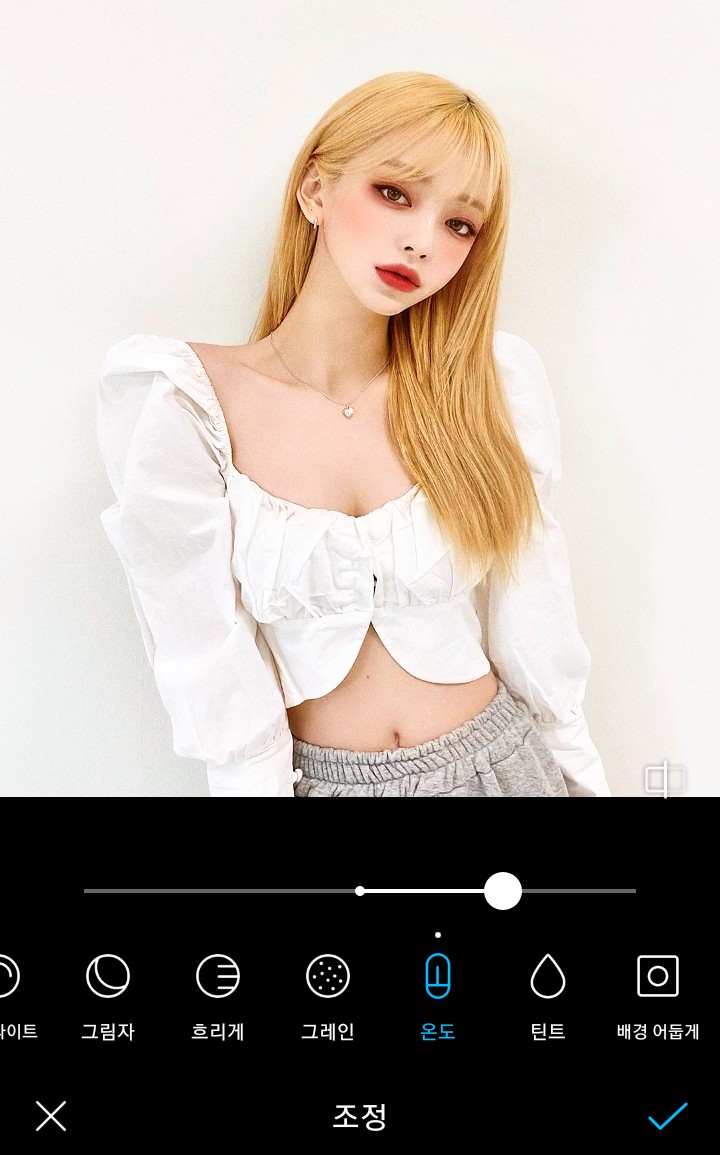
Task: Cancel adjustments with the X icon
Action: 51,1116
